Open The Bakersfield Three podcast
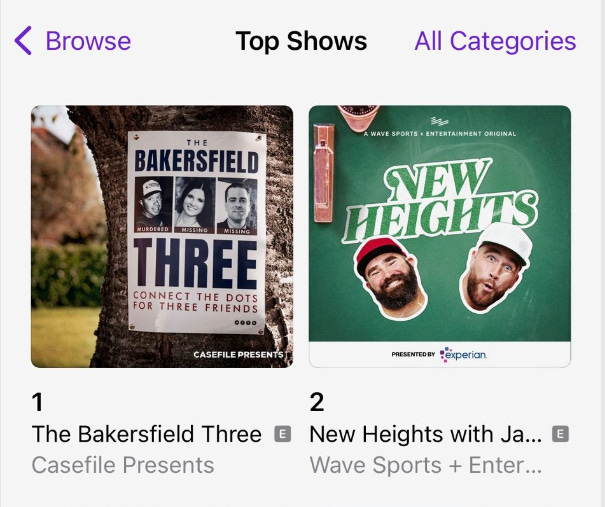The height and width of the screenshot is (507, 605). (x=162, y=237)
